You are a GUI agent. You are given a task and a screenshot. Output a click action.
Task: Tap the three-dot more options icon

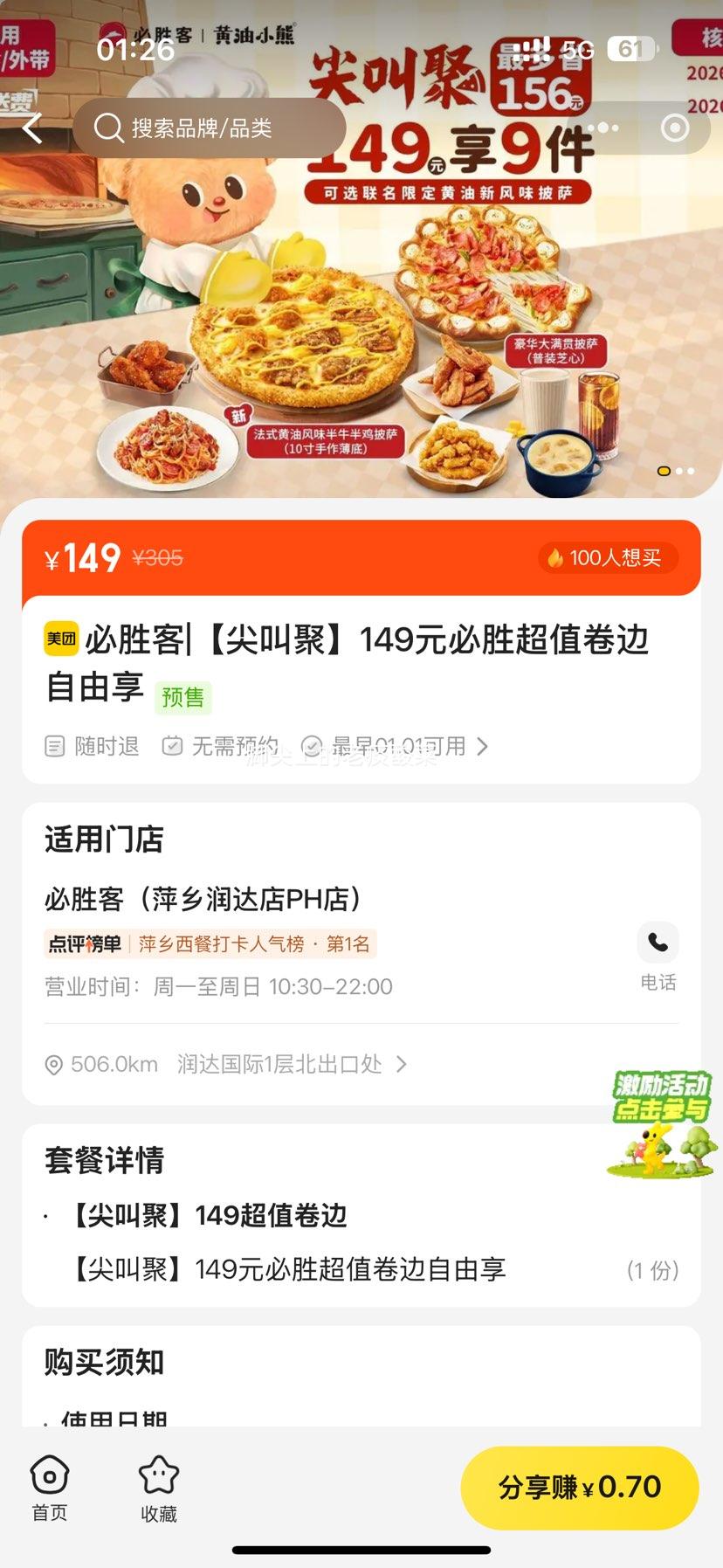click(604, 128)
